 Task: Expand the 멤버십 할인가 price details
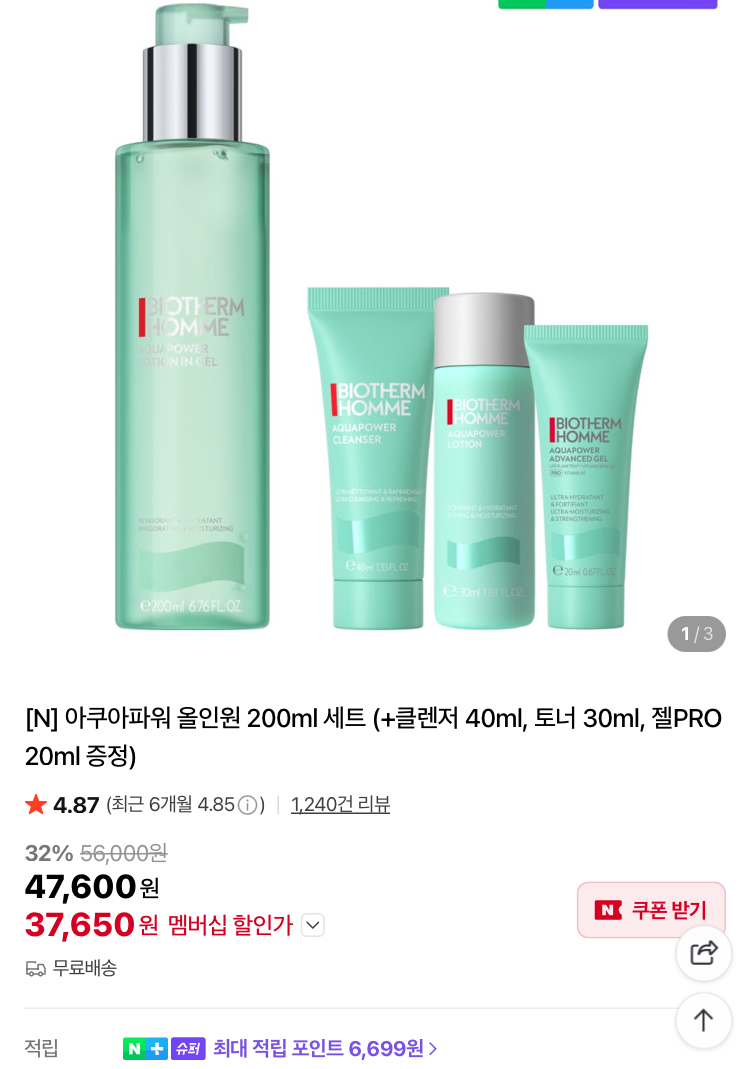coord(313,925)
